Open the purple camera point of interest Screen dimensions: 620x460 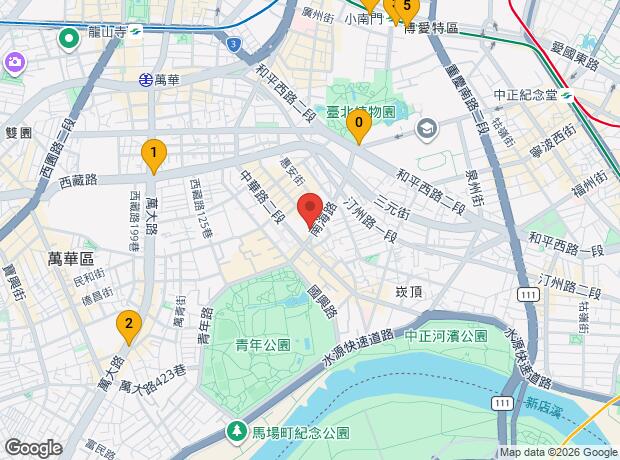15,64
